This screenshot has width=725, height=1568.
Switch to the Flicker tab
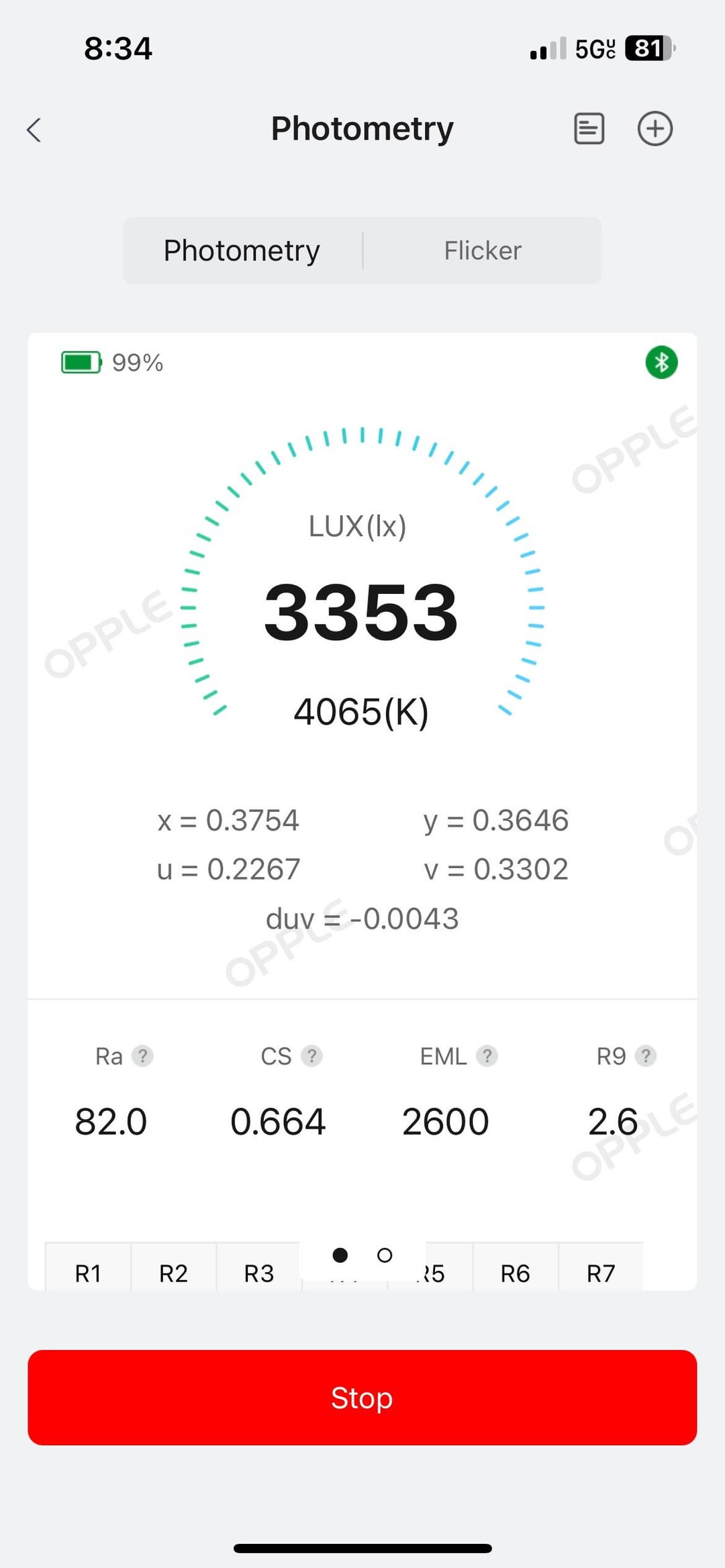pyautogui.click(x=482, y=250)
